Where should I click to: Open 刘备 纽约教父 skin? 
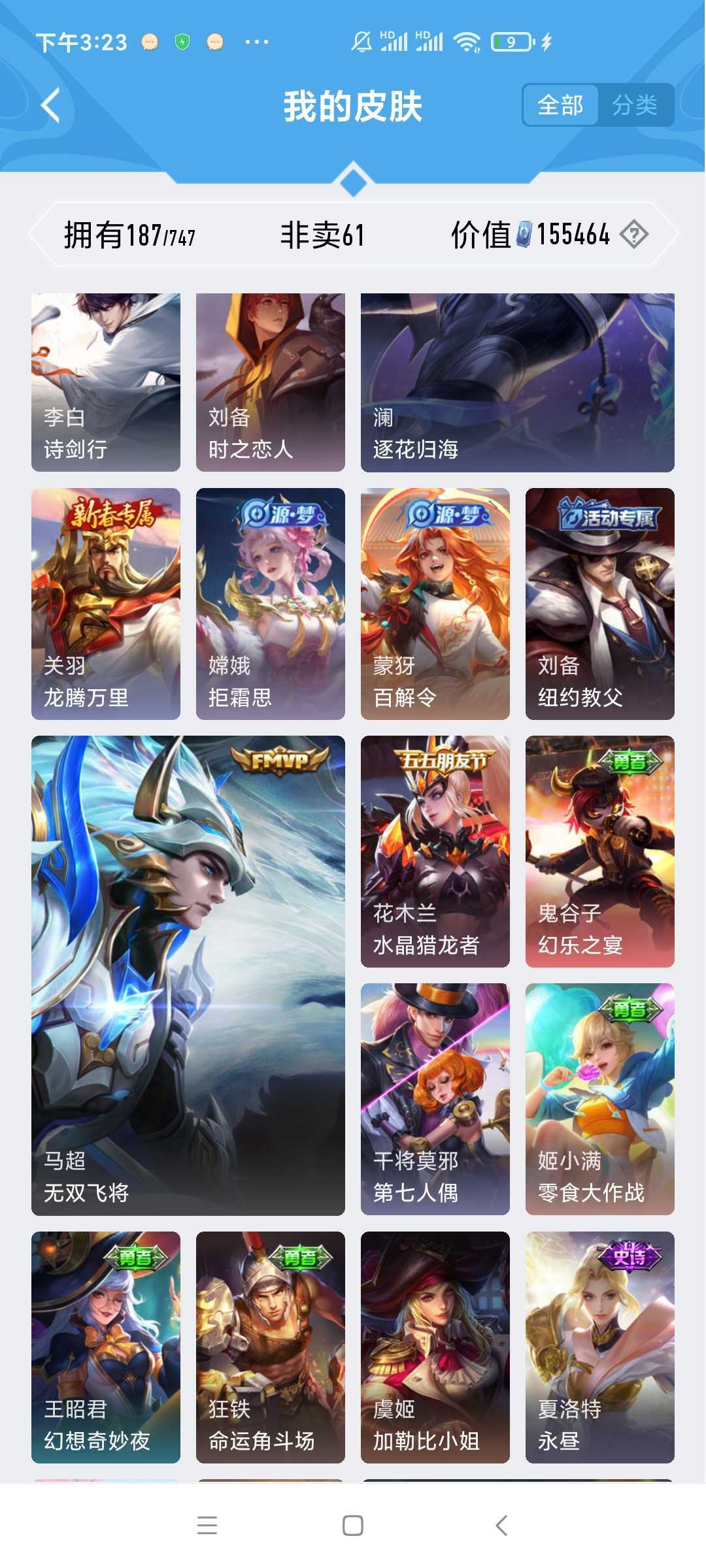coord(600,604)
